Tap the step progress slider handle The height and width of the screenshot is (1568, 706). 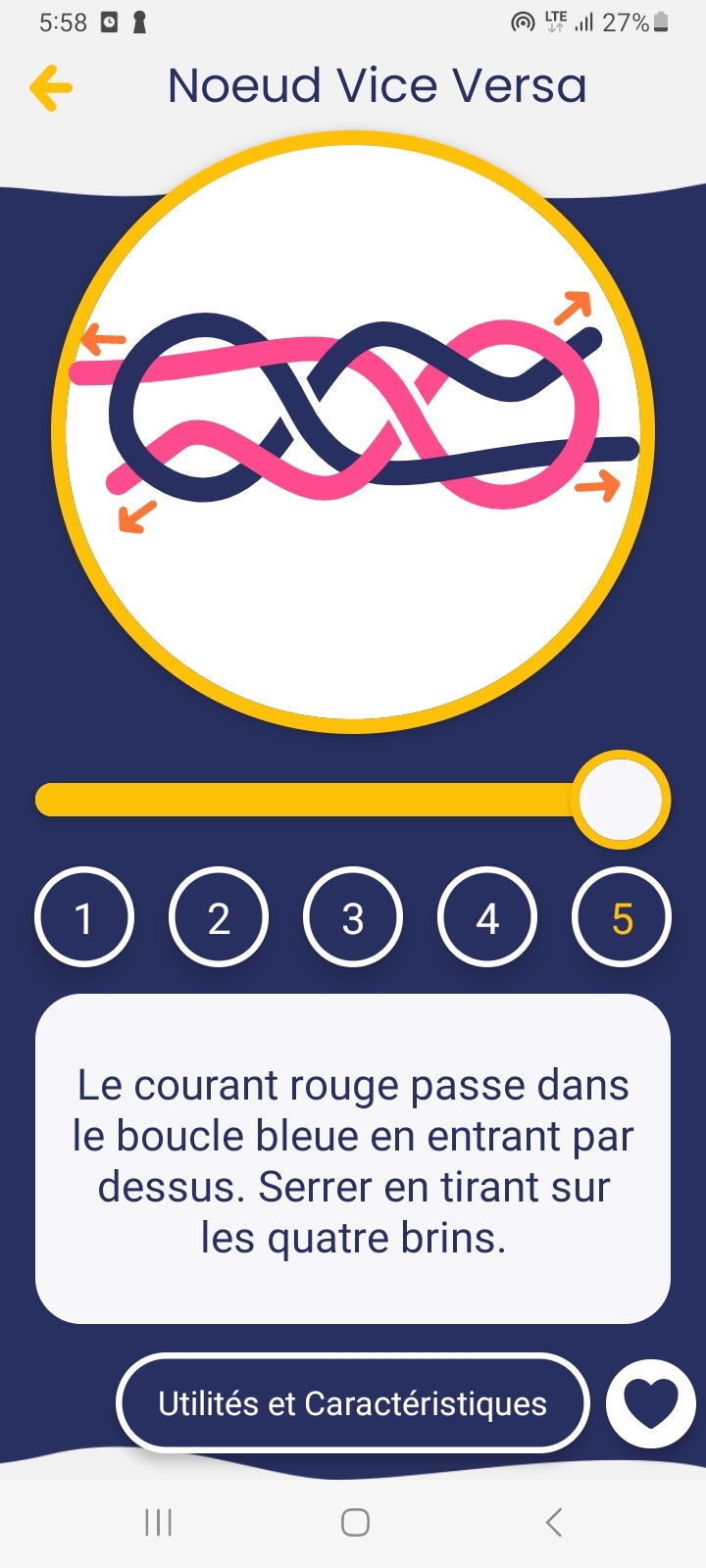pyautogui.click(x=621, y=800)
